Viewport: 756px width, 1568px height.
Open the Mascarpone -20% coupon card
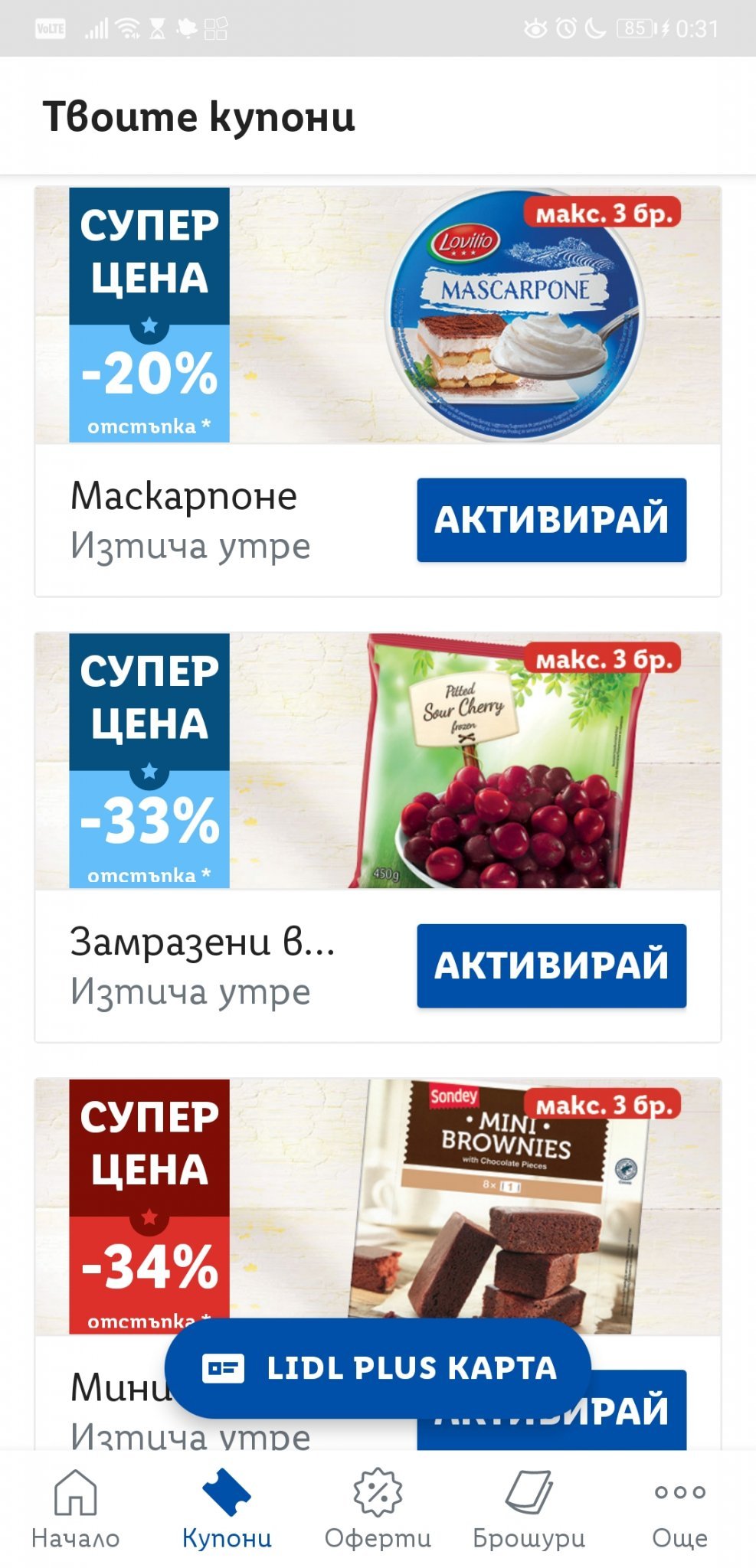point(378,315)
